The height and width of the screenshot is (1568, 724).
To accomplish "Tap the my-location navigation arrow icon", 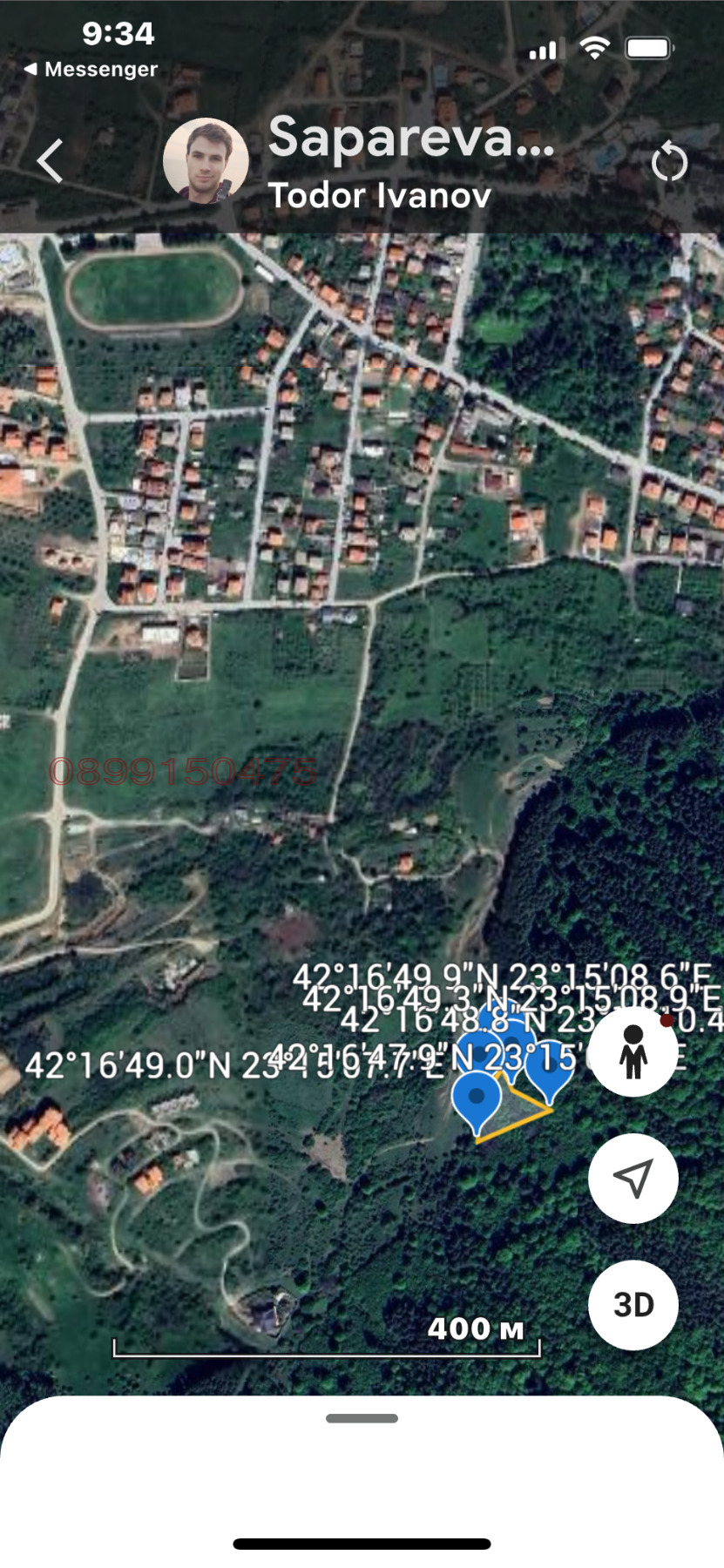I will click(x=633, y=1177).
